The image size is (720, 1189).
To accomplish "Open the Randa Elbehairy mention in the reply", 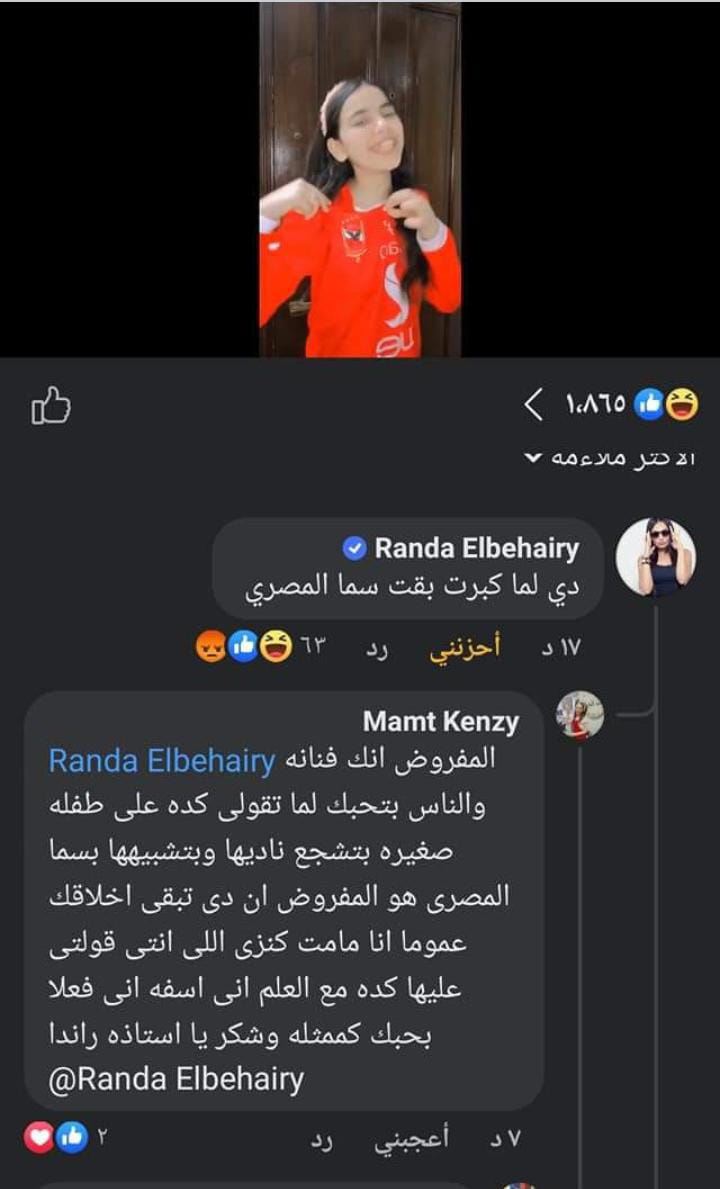I will [162, 761].
